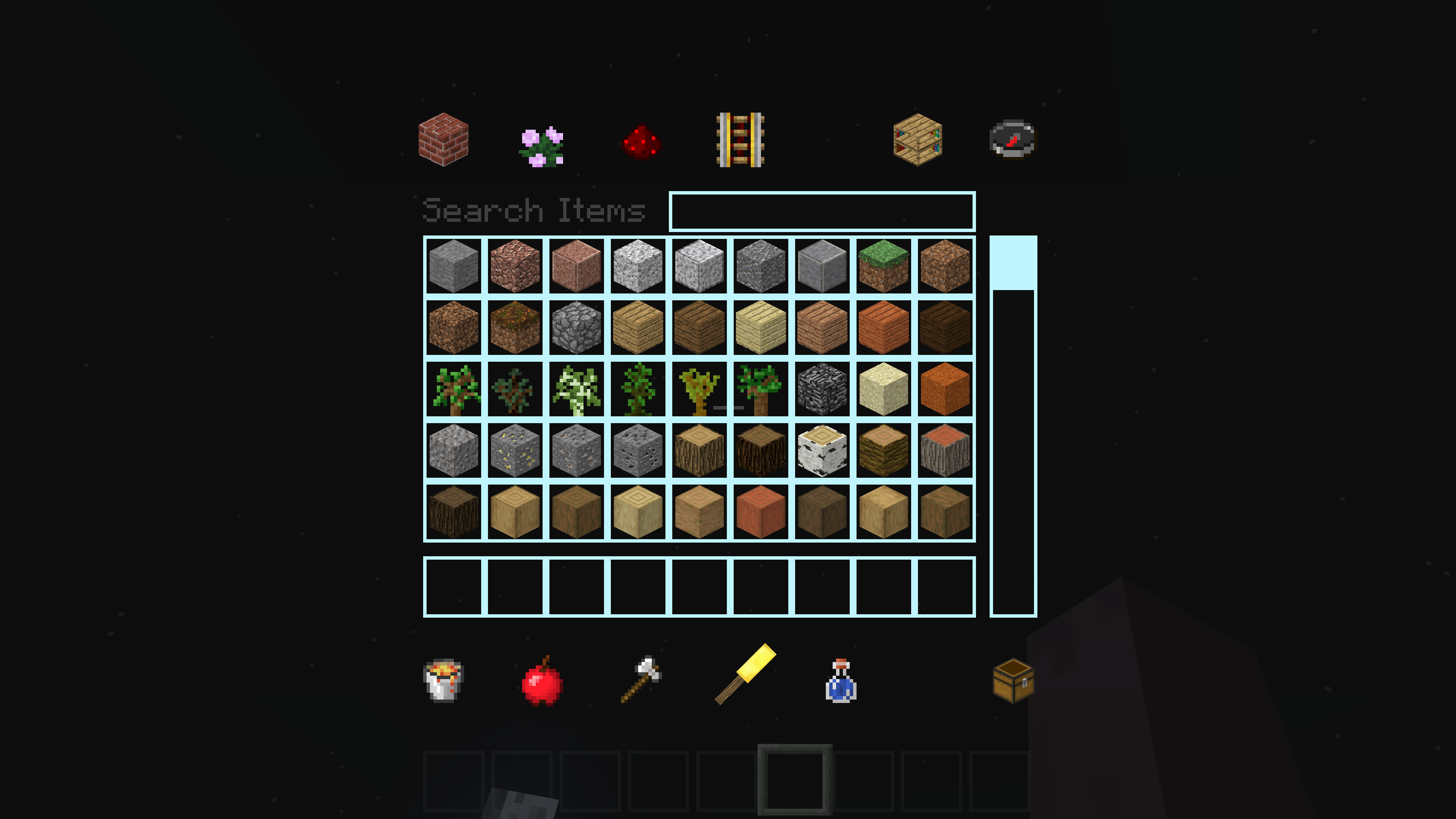Select the cobblestone block item
This screenshot has height=819, width=1456.
pyautogui.click(x=576, y=327)
